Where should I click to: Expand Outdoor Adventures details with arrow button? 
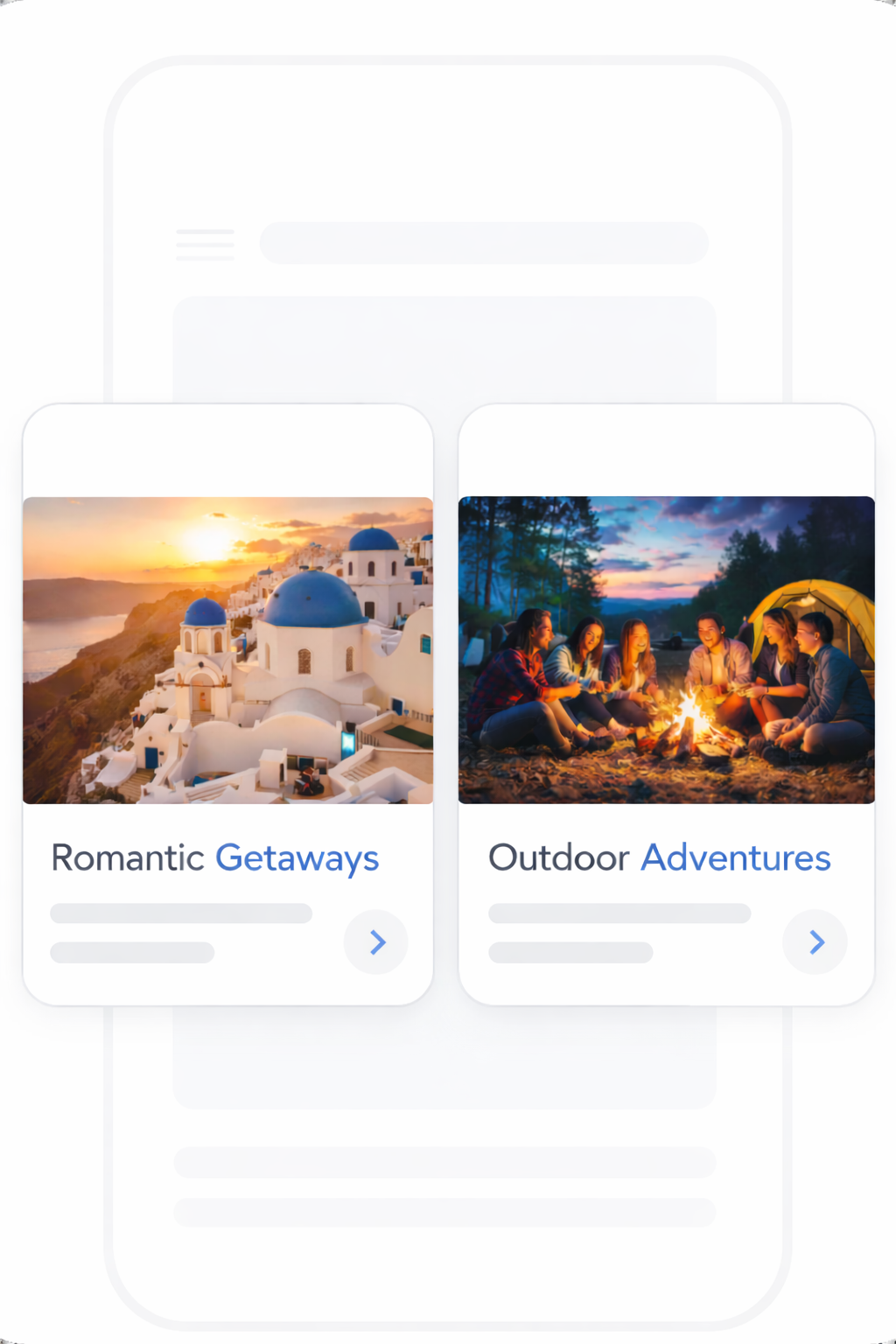coord(815,942)
